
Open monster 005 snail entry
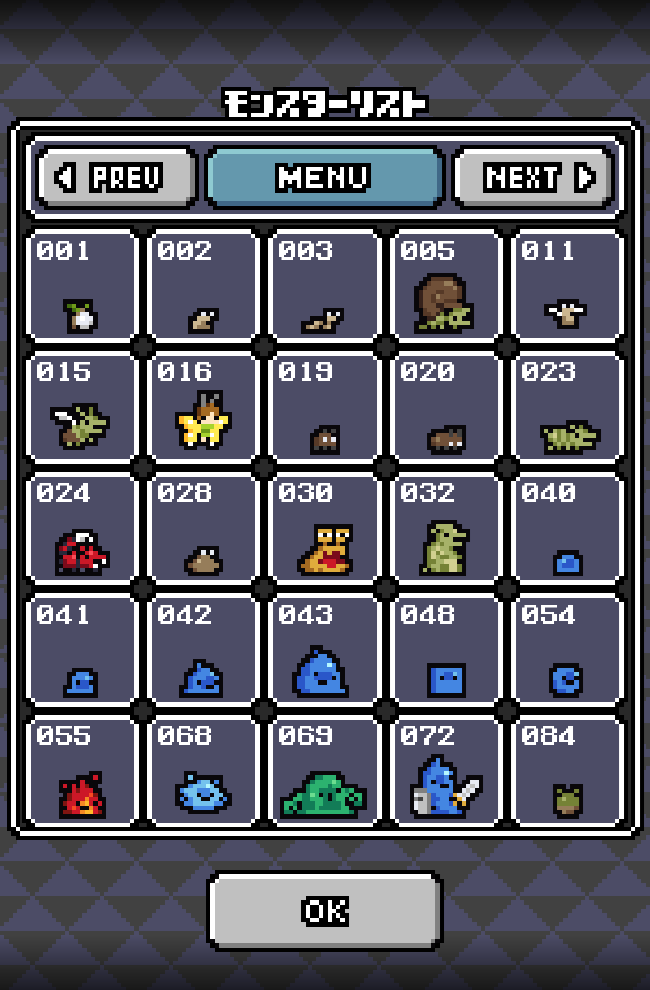(446, 286)
